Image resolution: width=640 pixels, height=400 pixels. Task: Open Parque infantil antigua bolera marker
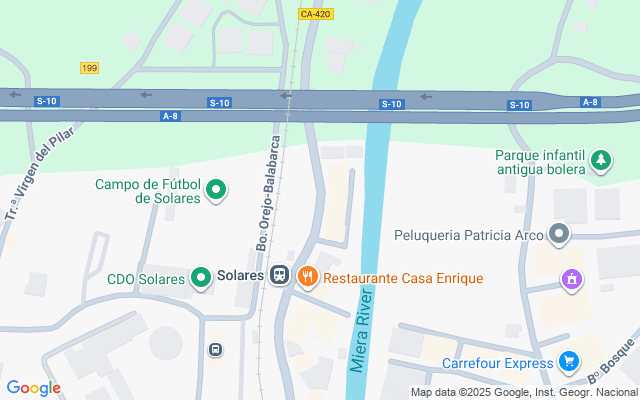[600, 160]
